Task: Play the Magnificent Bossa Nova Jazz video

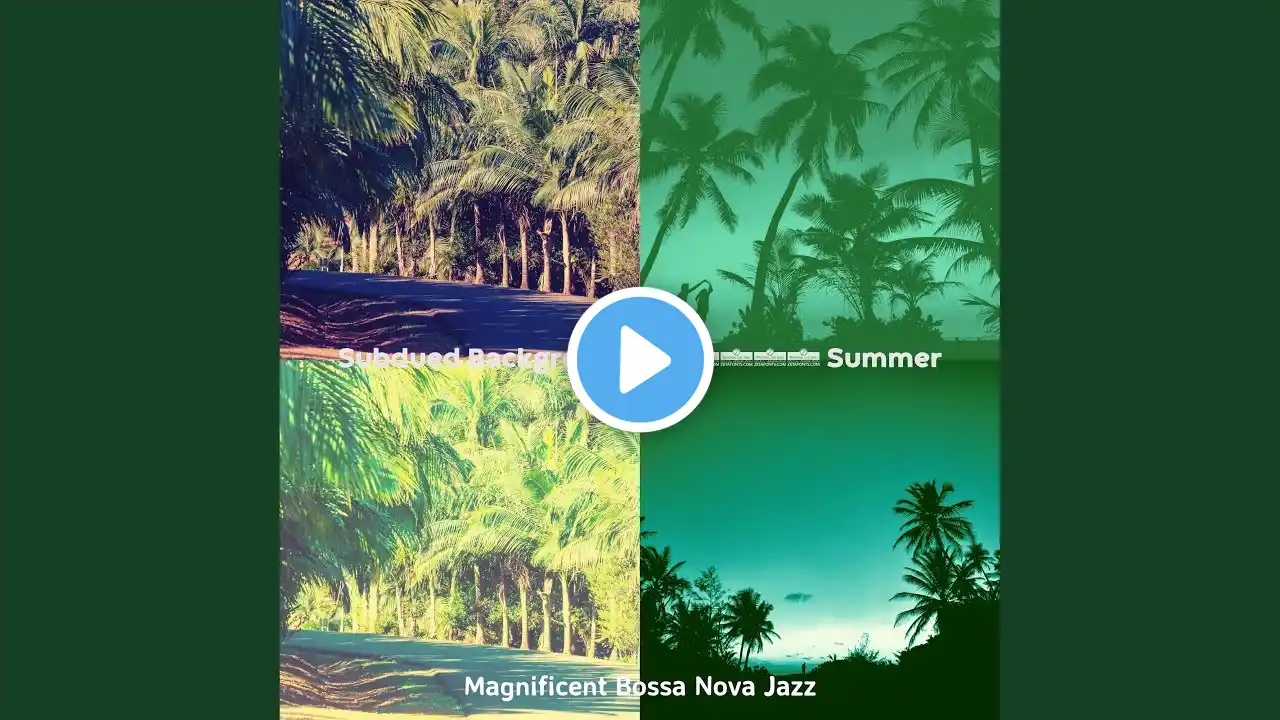Action: pos(640,360)
